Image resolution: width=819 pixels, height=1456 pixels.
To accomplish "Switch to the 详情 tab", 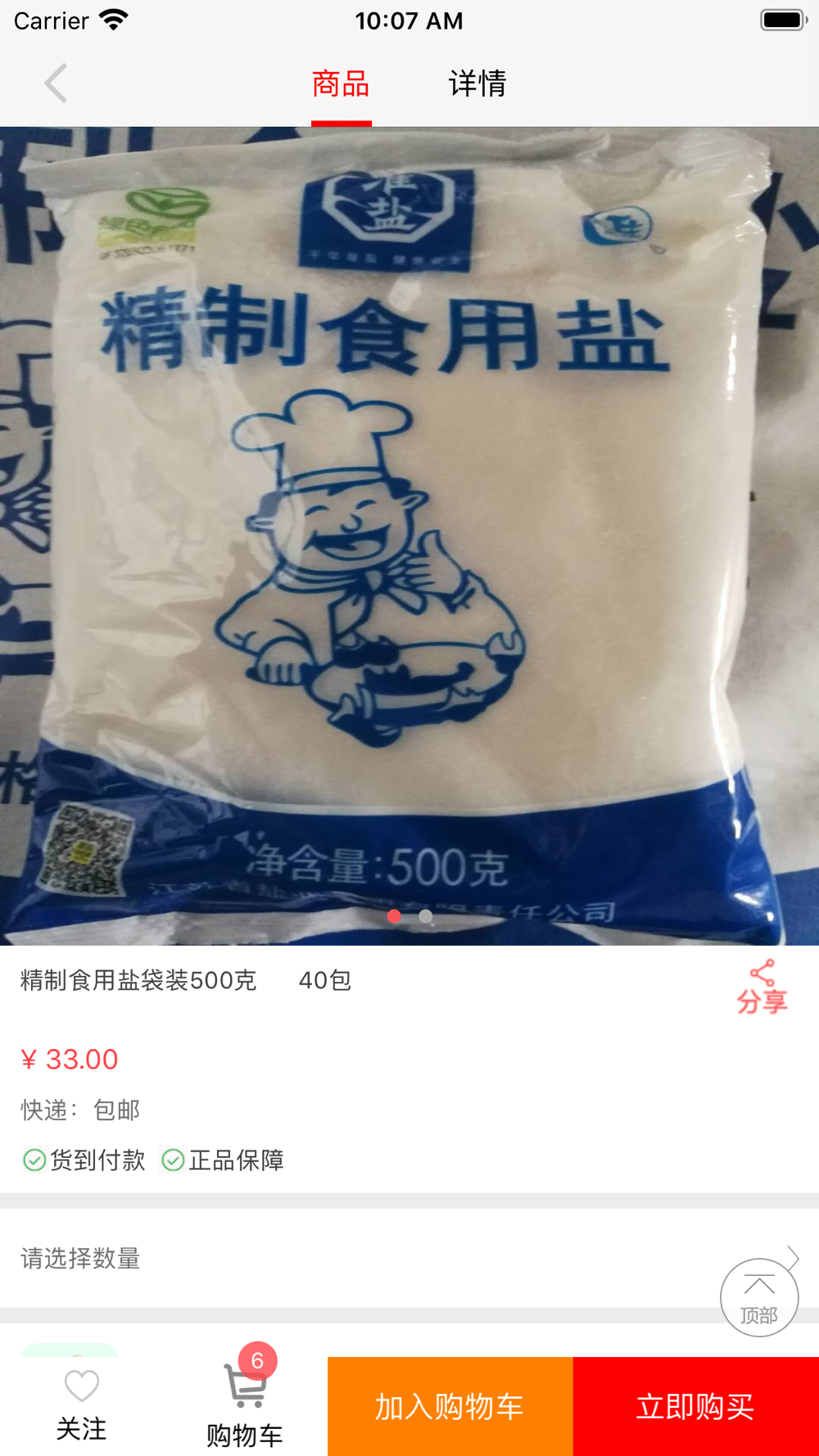I will 477,84.
